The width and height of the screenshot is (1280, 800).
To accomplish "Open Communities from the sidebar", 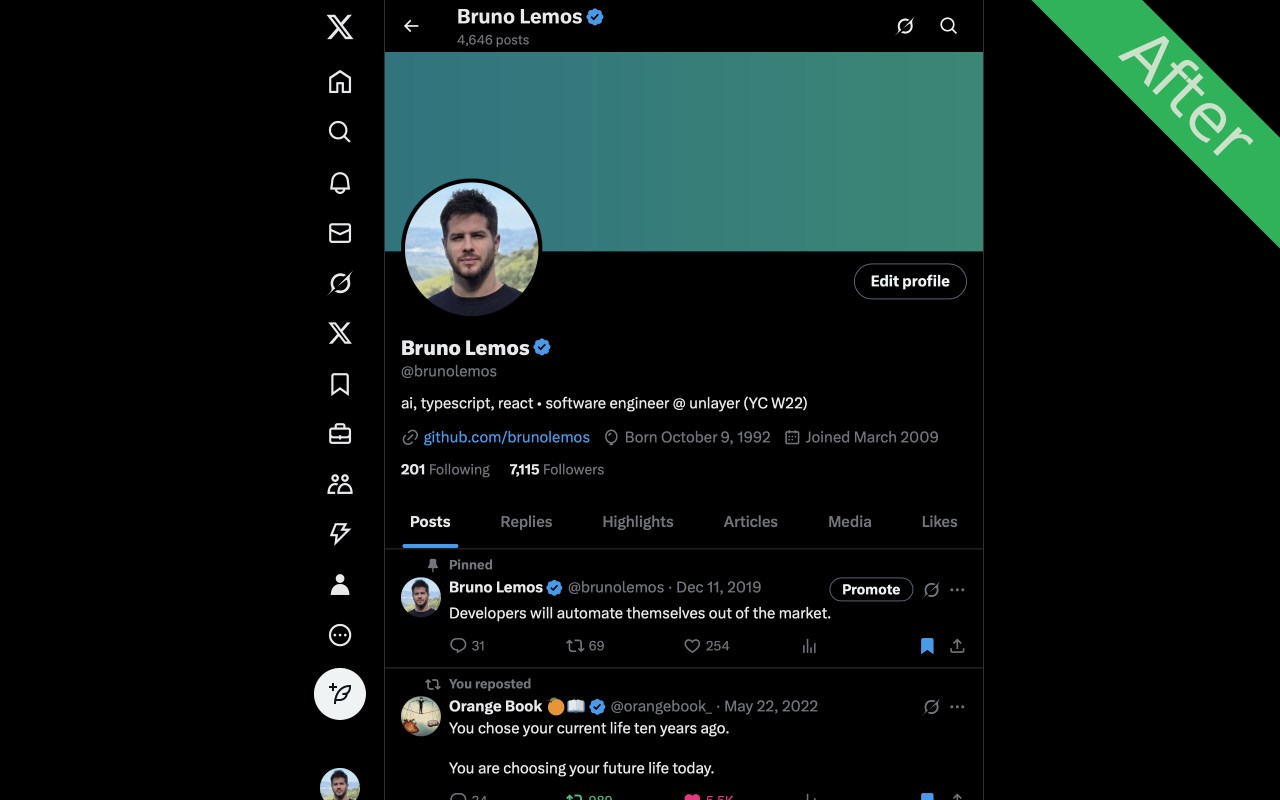I will coord(340,484).
